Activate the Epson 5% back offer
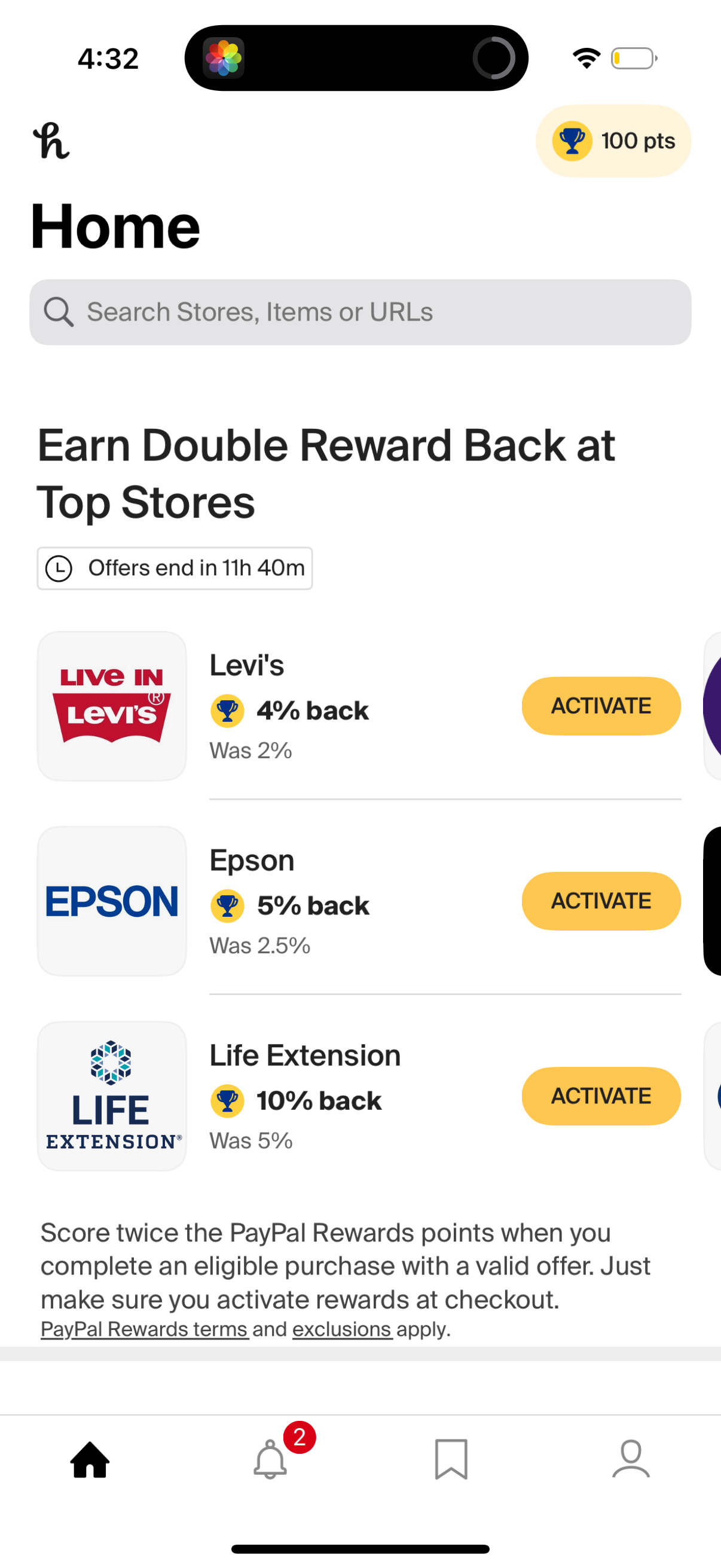The image size is (721, 1568). pos(600,901)
